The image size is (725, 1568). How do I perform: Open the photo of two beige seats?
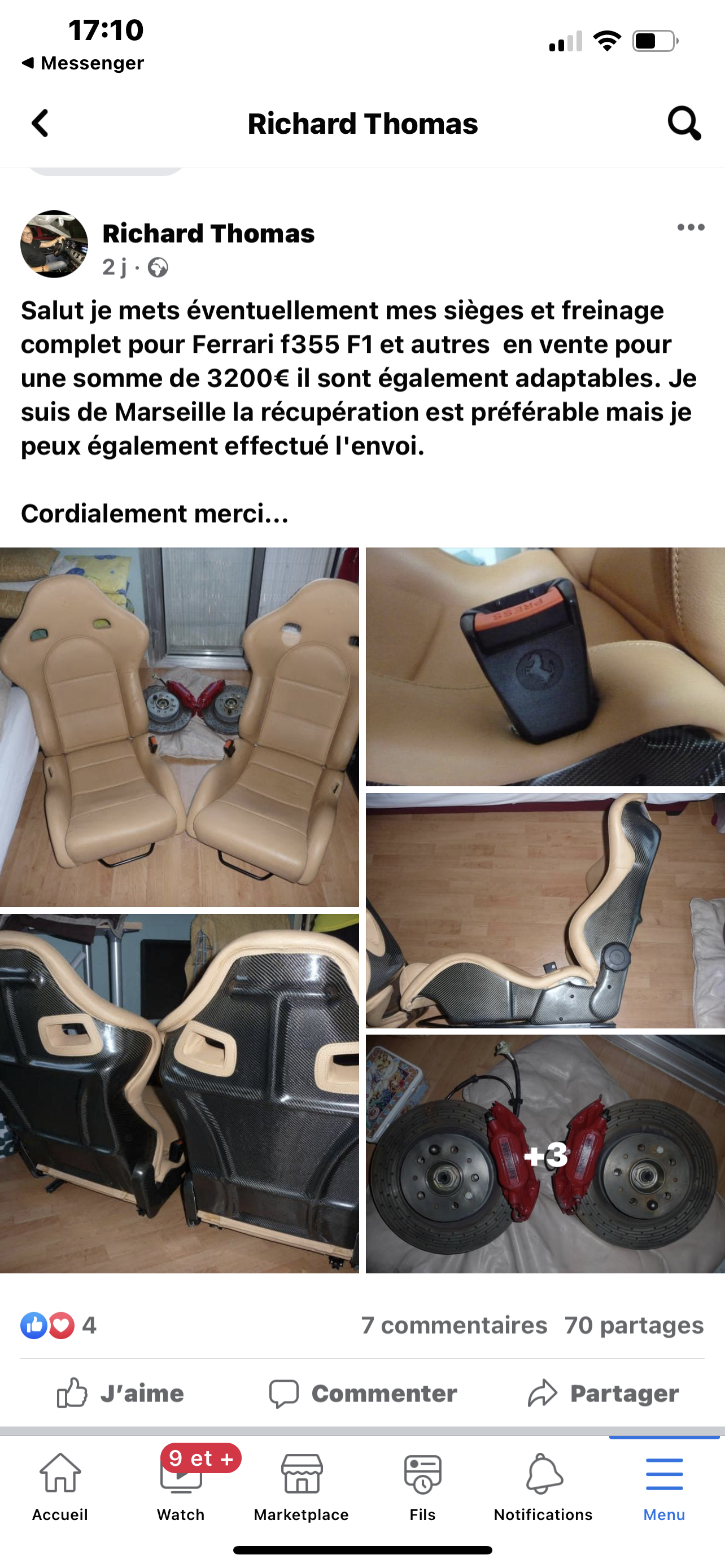click(179, 727)
